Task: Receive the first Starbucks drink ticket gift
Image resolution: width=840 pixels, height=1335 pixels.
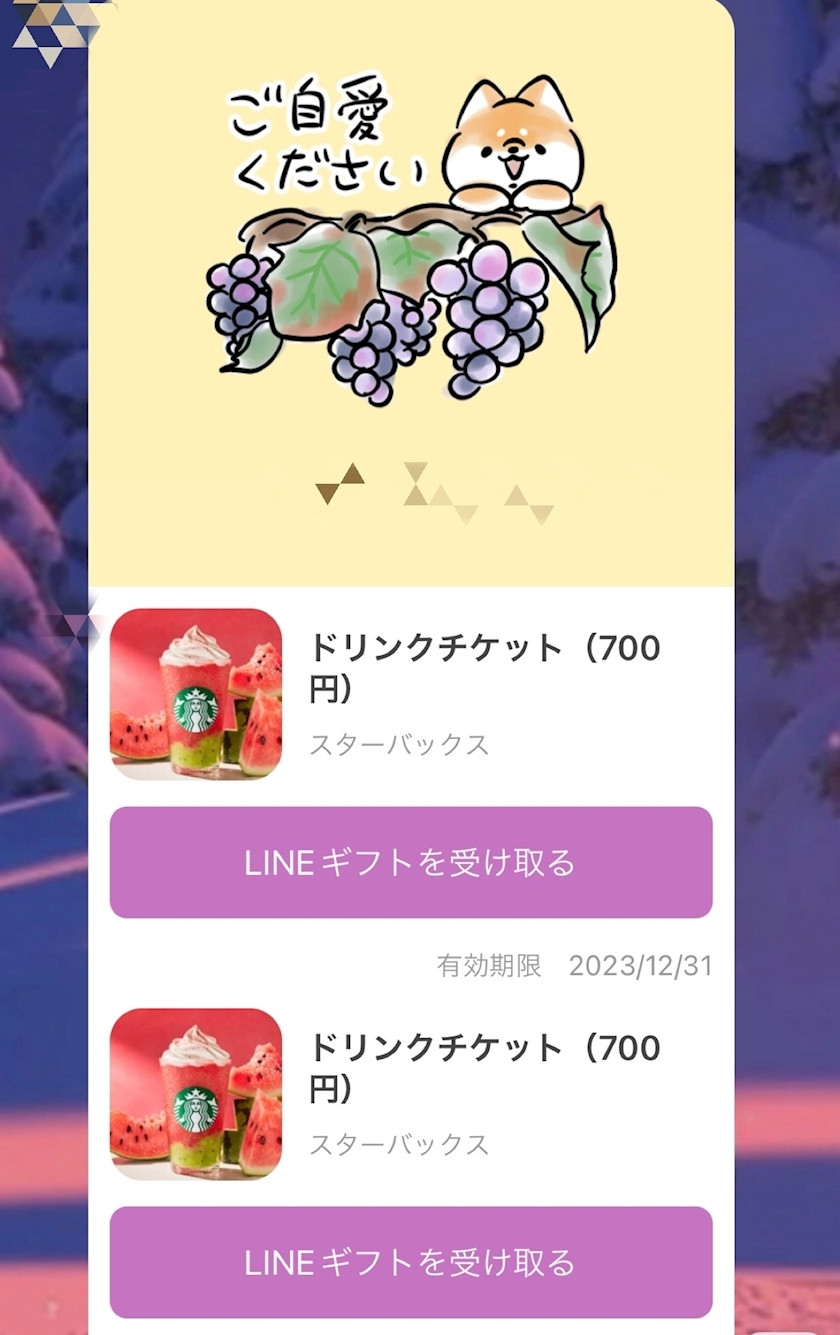Action: (x=410, y=862)
